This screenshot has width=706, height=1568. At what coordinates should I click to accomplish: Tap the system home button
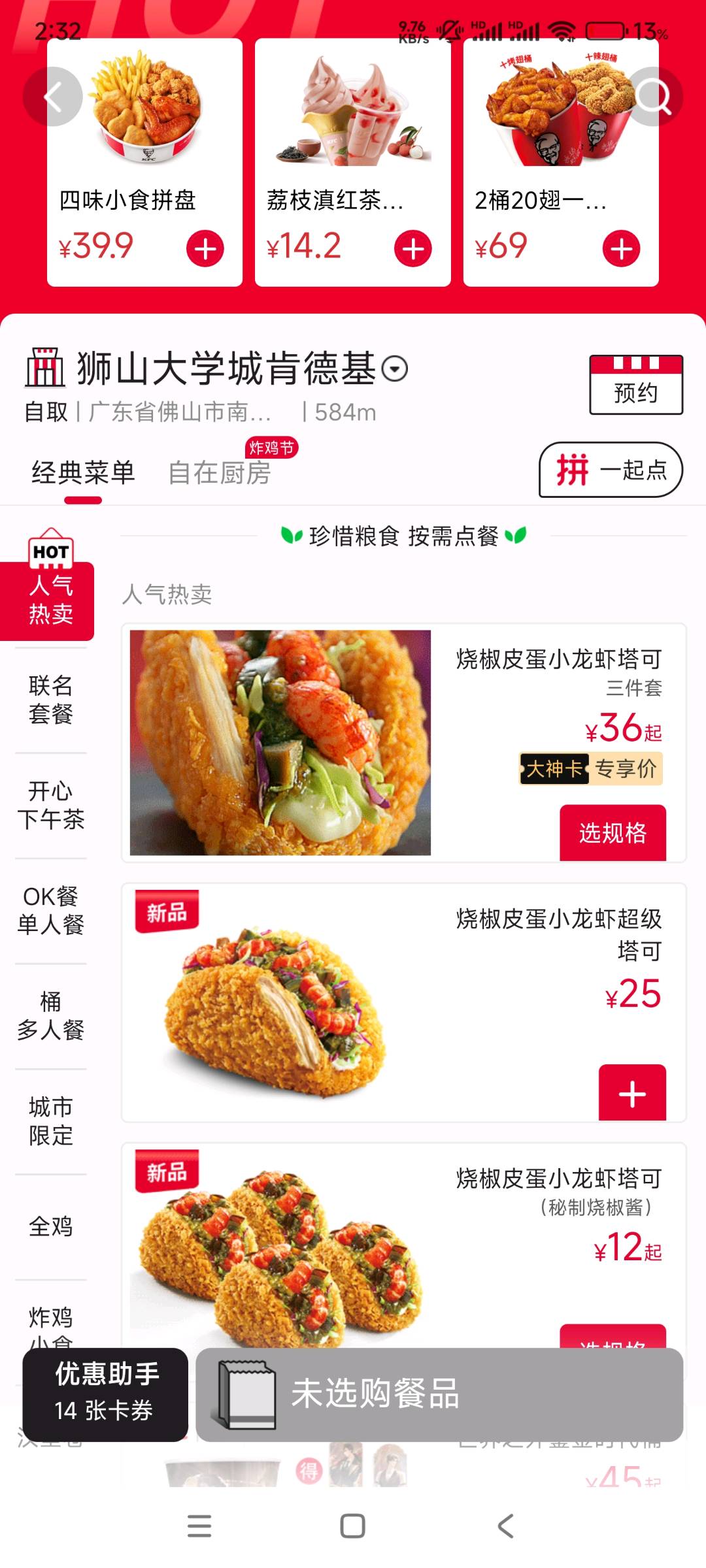click(x=353, y=1526)
